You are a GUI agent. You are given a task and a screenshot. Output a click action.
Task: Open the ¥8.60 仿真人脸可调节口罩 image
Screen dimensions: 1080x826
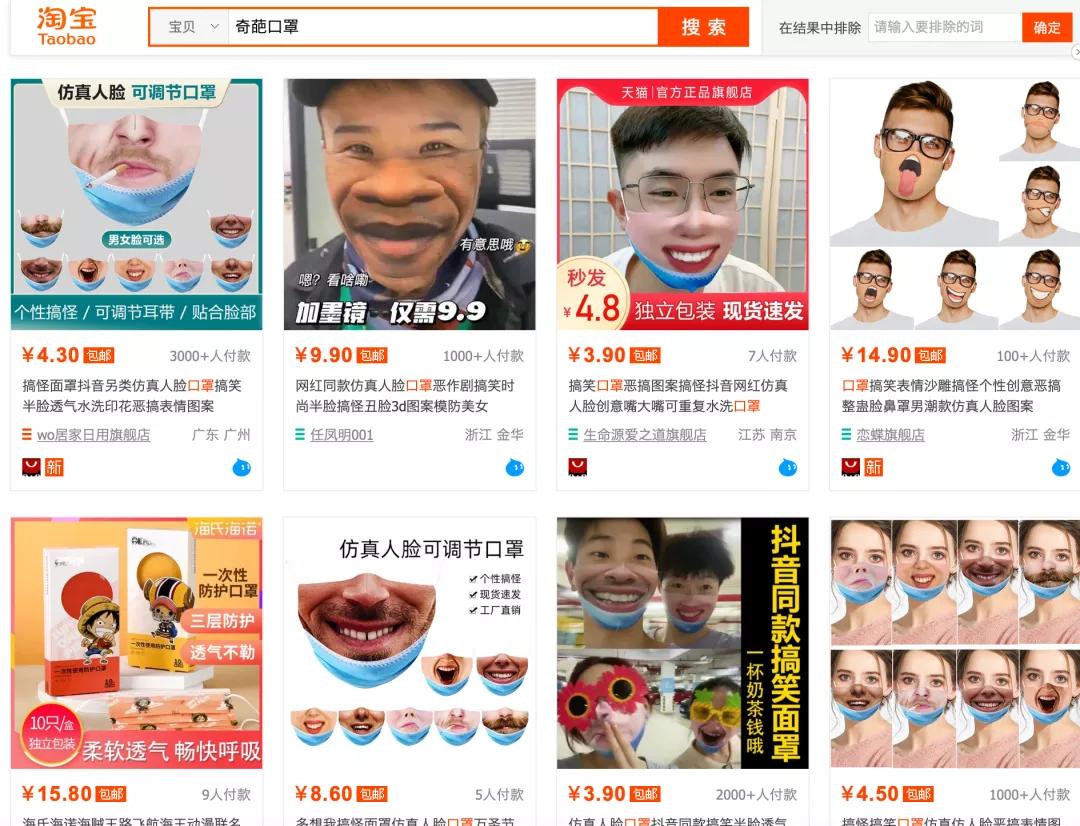(x=409, y=642)
